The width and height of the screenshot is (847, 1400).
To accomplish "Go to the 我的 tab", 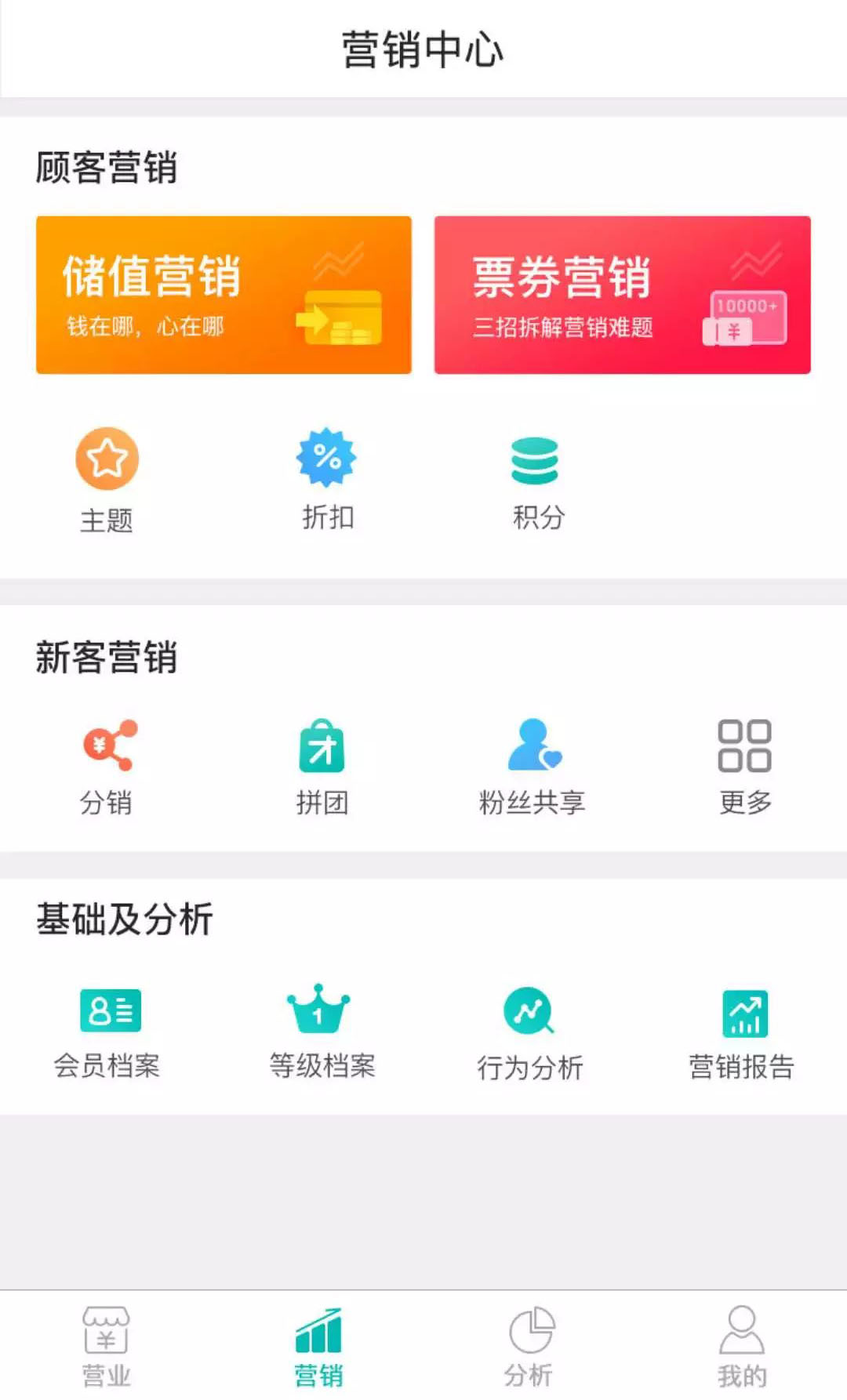I will click(x=742, y=1347).
